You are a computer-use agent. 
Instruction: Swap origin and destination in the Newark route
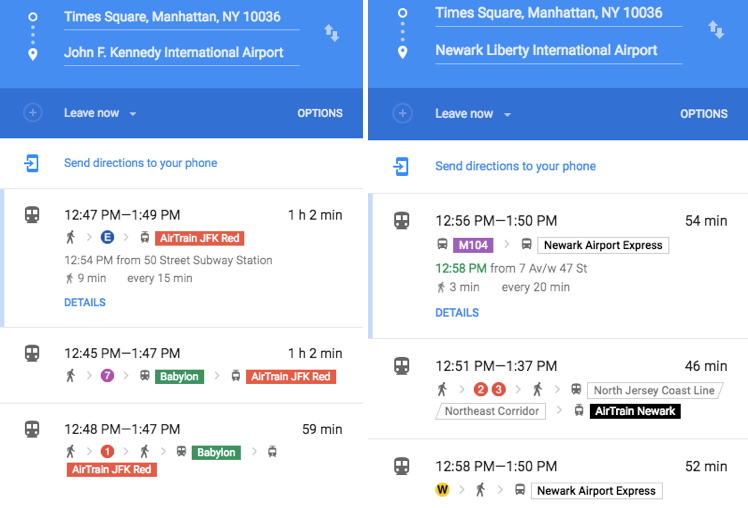click(716, 30)
